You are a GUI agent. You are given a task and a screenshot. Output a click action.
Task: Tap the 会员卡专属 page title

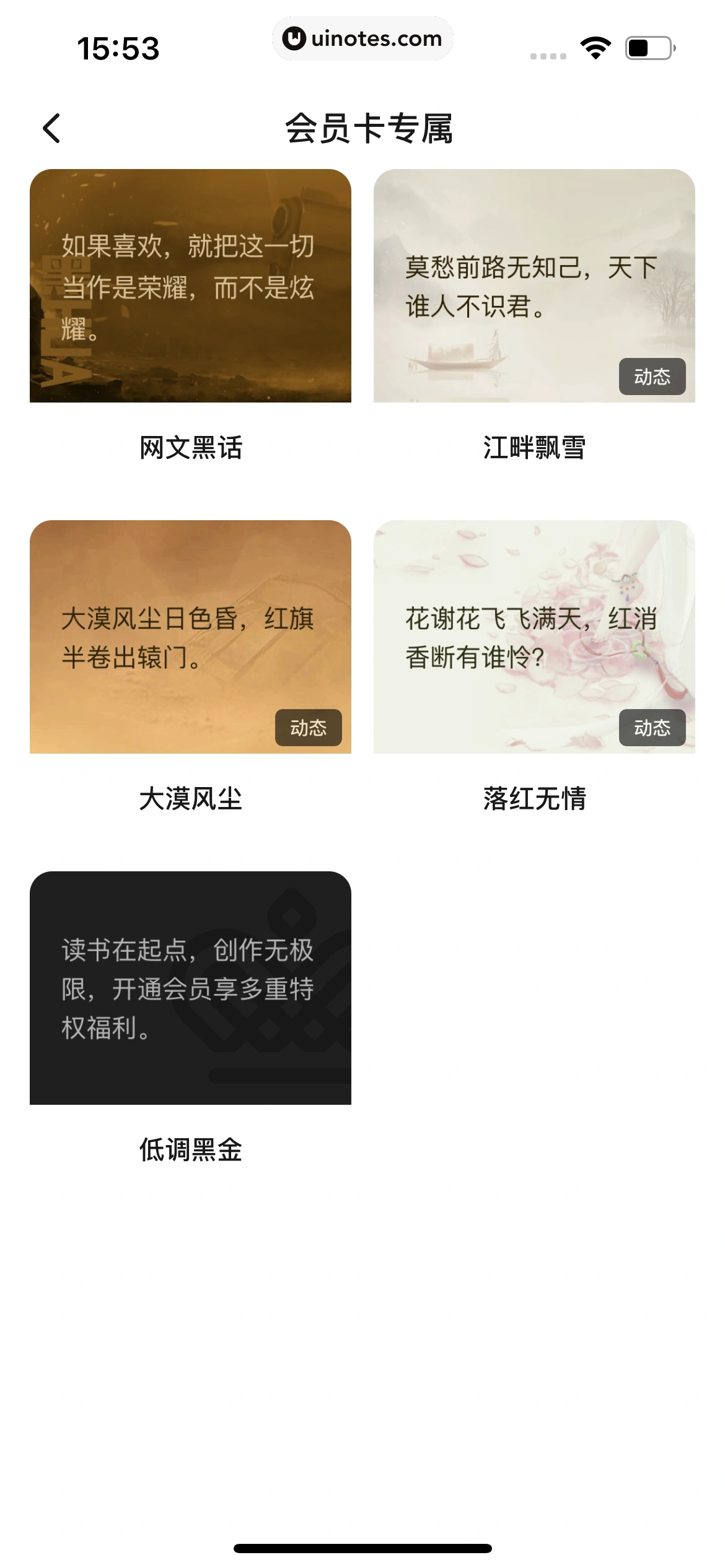(370, 128)
